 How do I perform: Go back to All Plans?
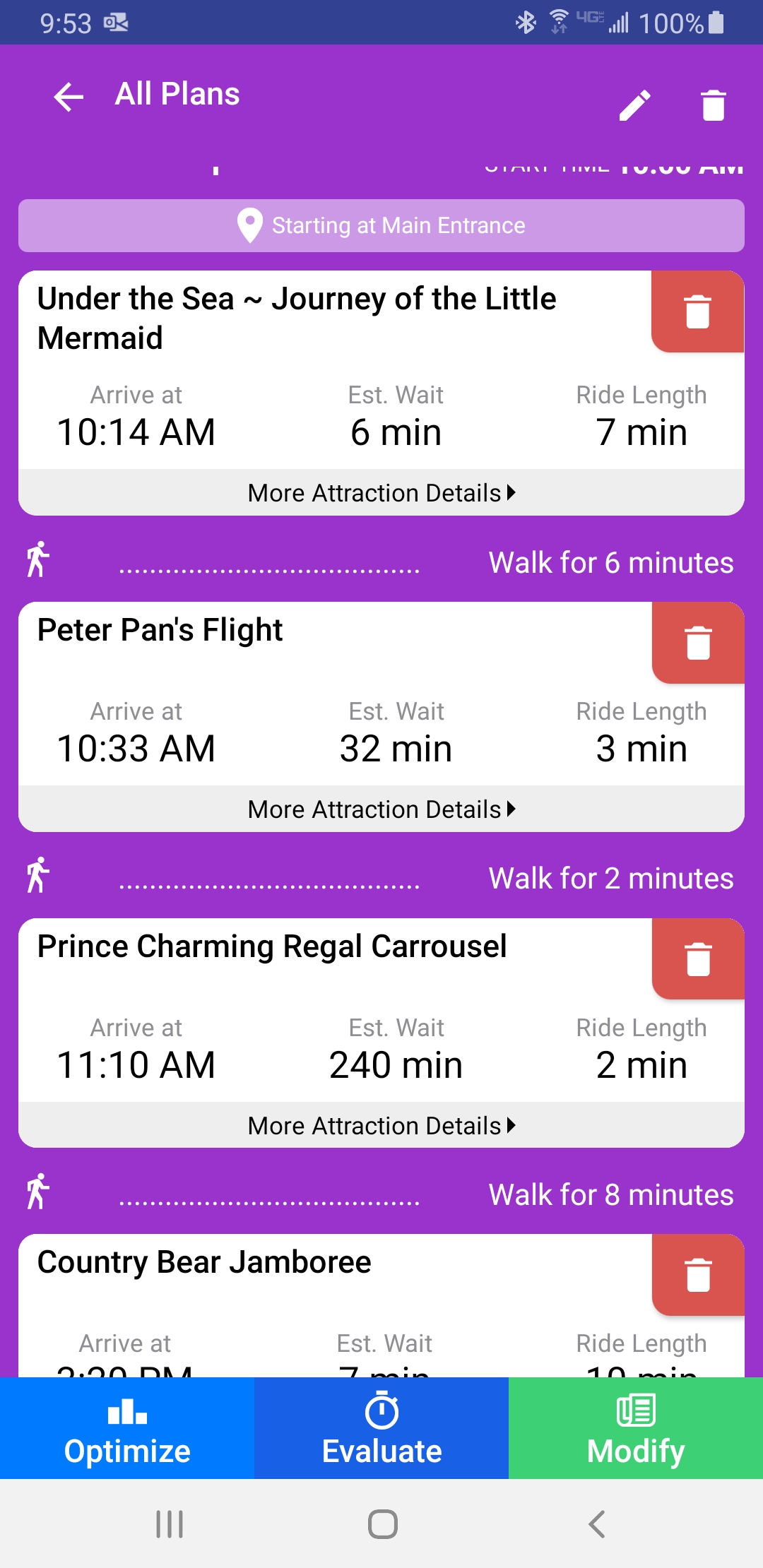point(69,96)
